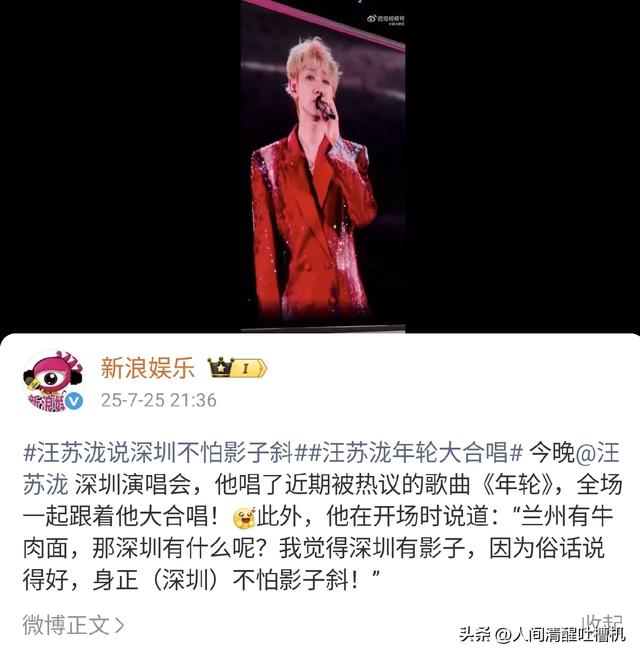Tap the 新浪娱乐 account name

pyautogui.click(x=147, y=368)
